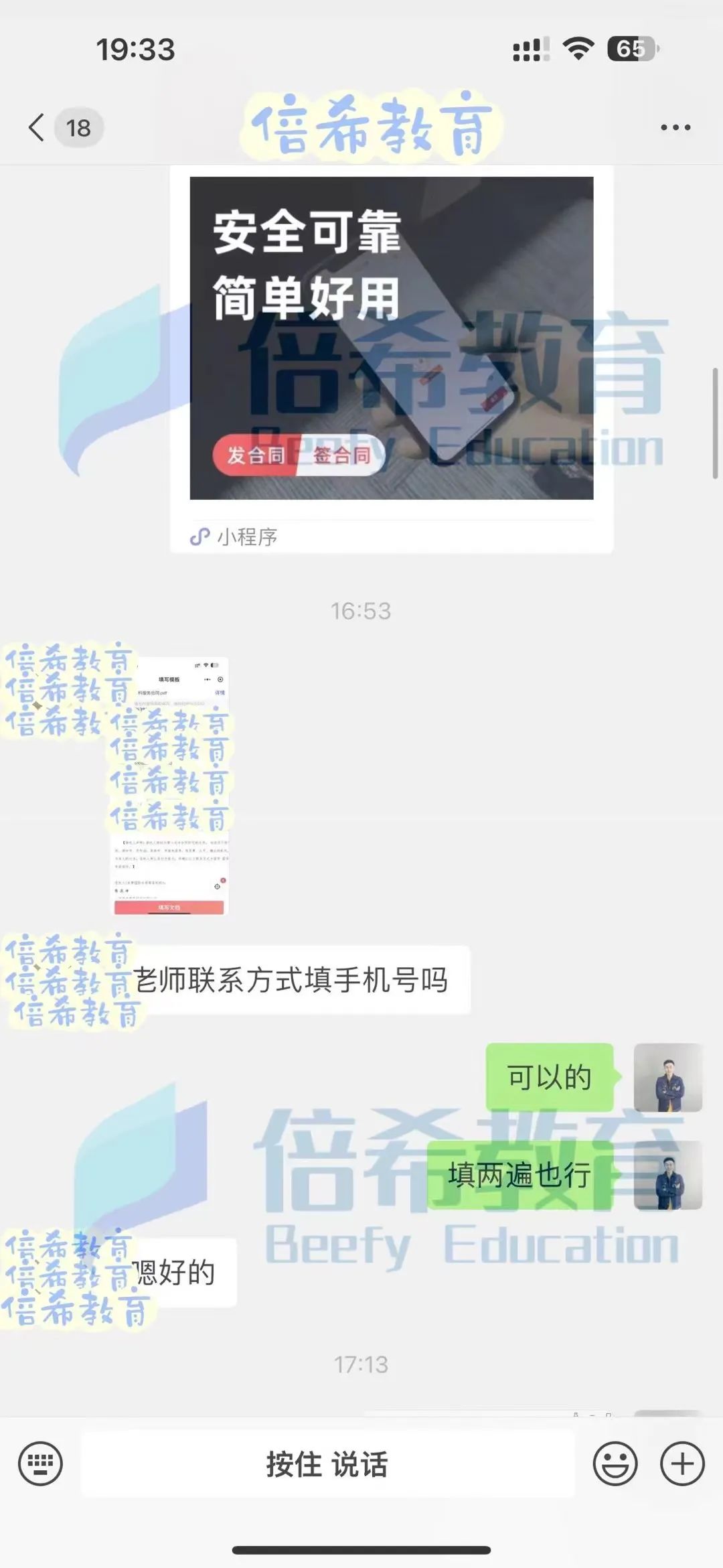
Task: Open the emoji sticker panel
Action: pos(615,1464)
